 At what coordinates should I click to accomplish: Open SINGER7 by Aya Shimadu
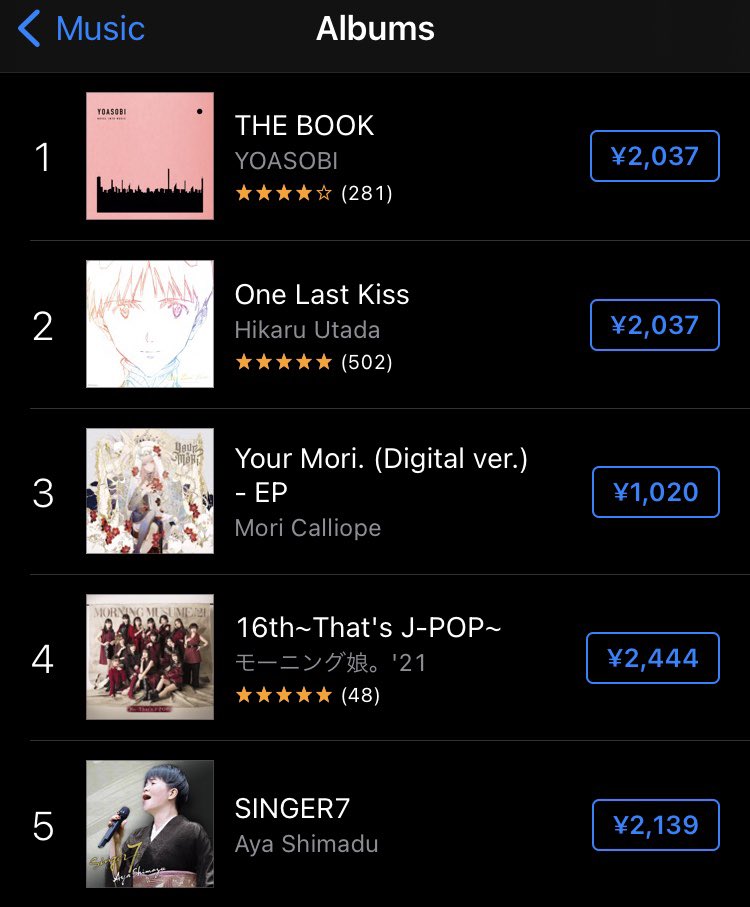click(x=292, y=809)
